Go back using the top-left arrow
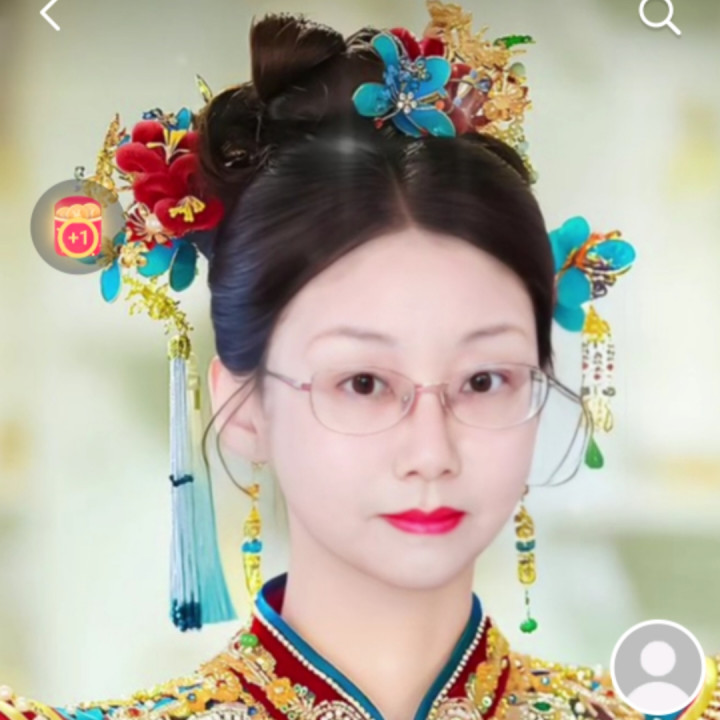The width and height of the screenshot is (720, 720). [x=50, y=15]
